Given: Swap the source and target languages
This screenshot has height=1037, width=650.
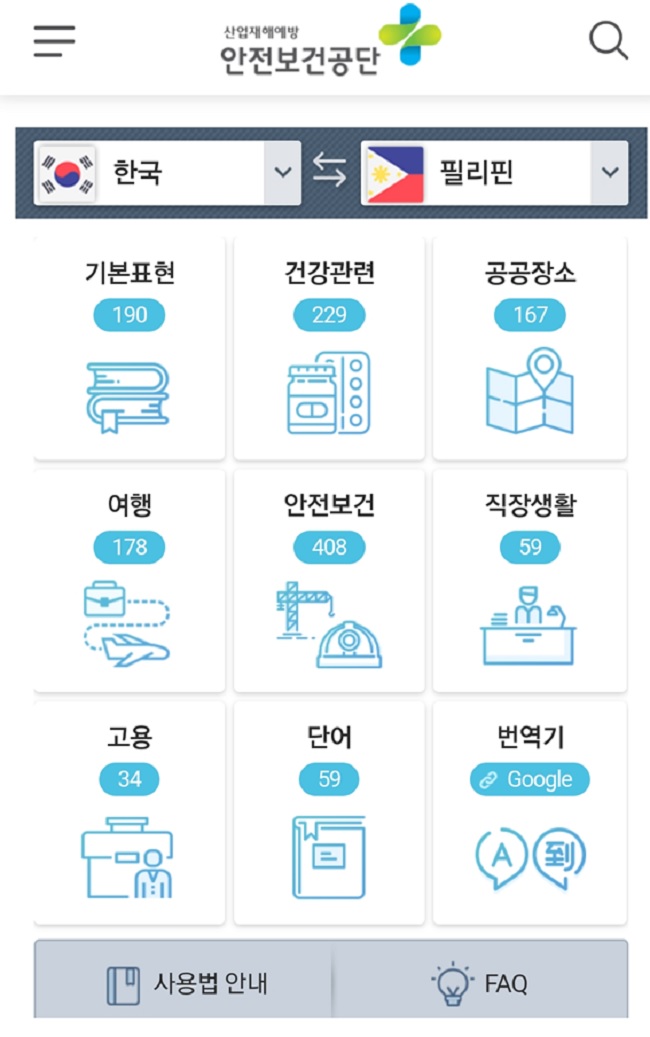Looking at the screenshot, I should pyautogui.click(x=329, y=172).
